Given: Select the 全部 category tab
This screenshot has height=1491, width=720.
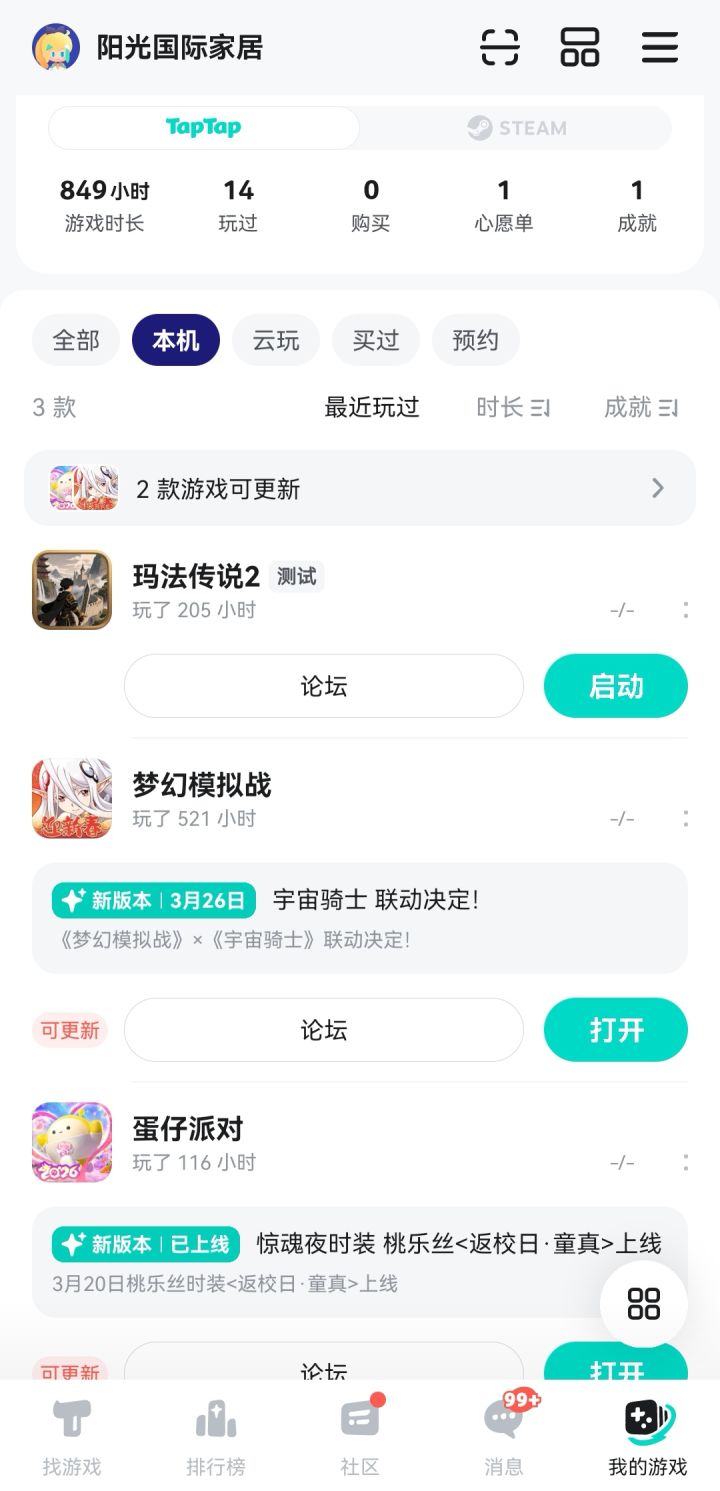Looking at the screenshot, I should coord(76,340).
